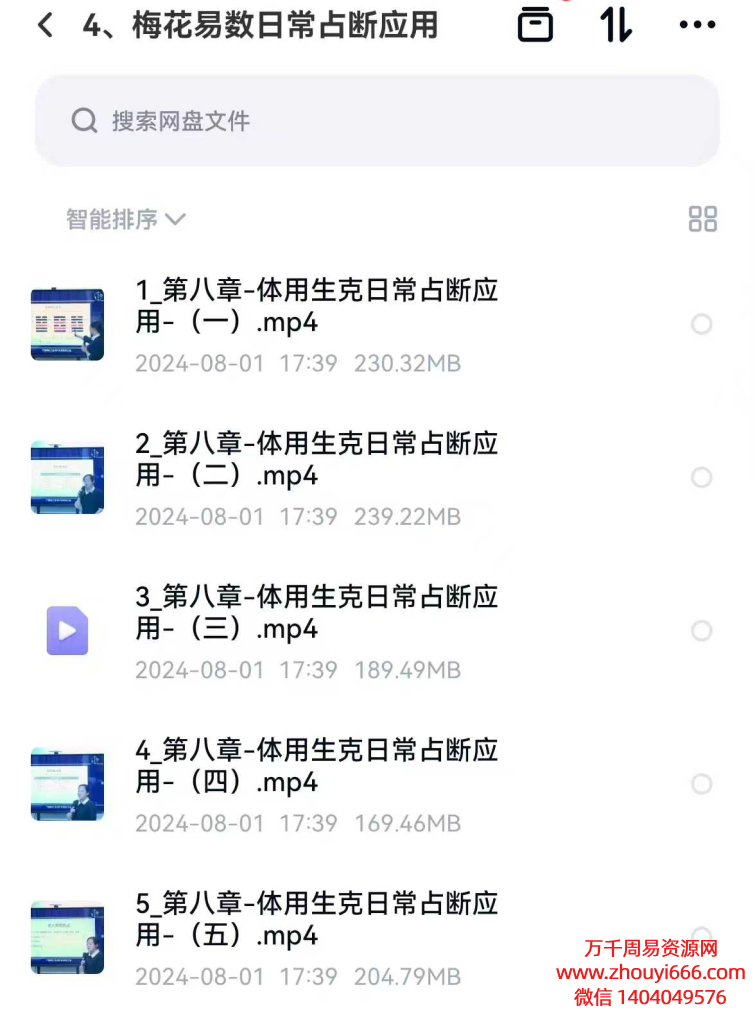
Task: Go back from the 梅花易数日常占断应用 folder
Action: [x=45, y=25]
